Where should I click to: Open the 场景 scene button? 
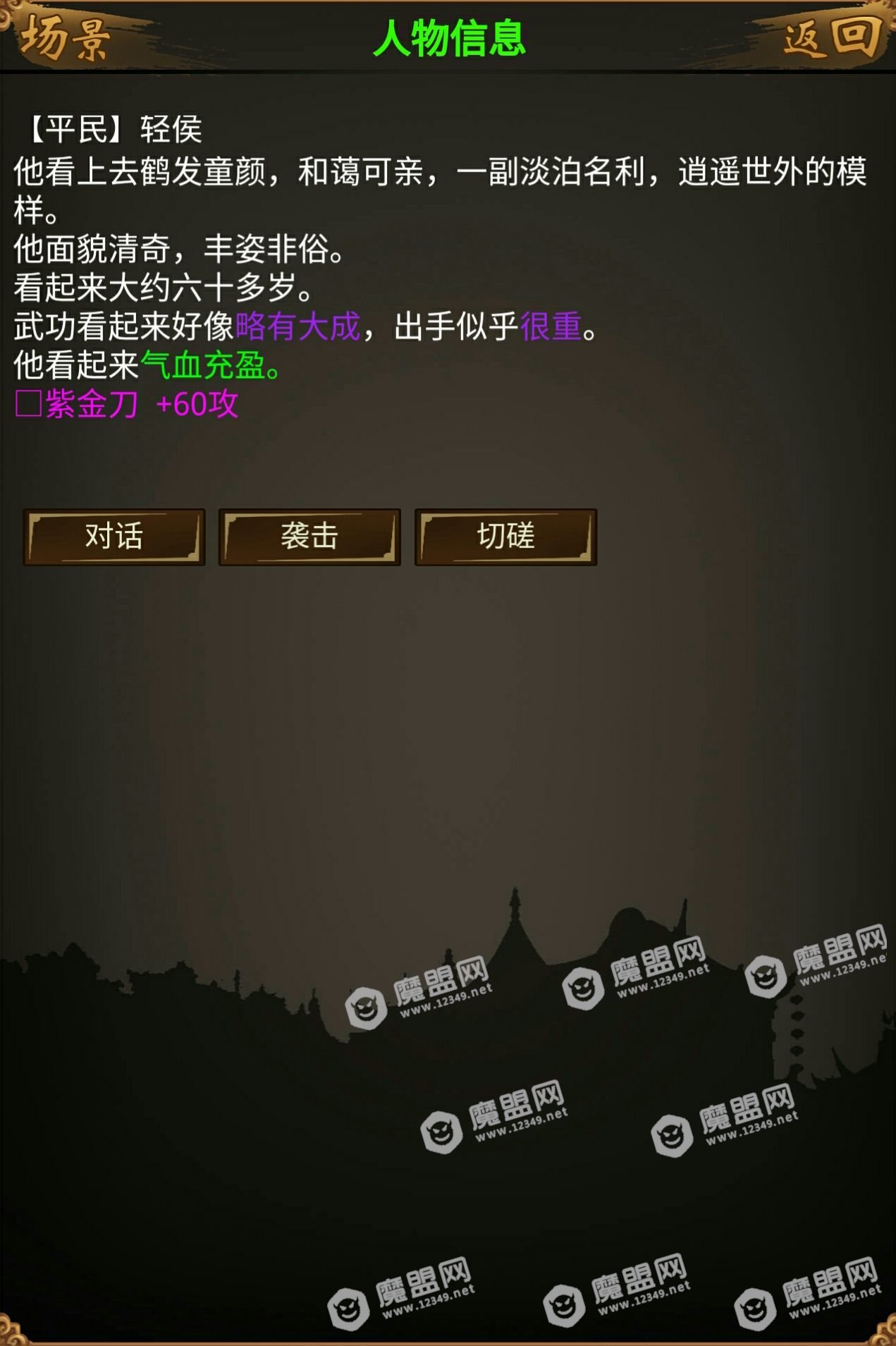[x=65, y=37]
